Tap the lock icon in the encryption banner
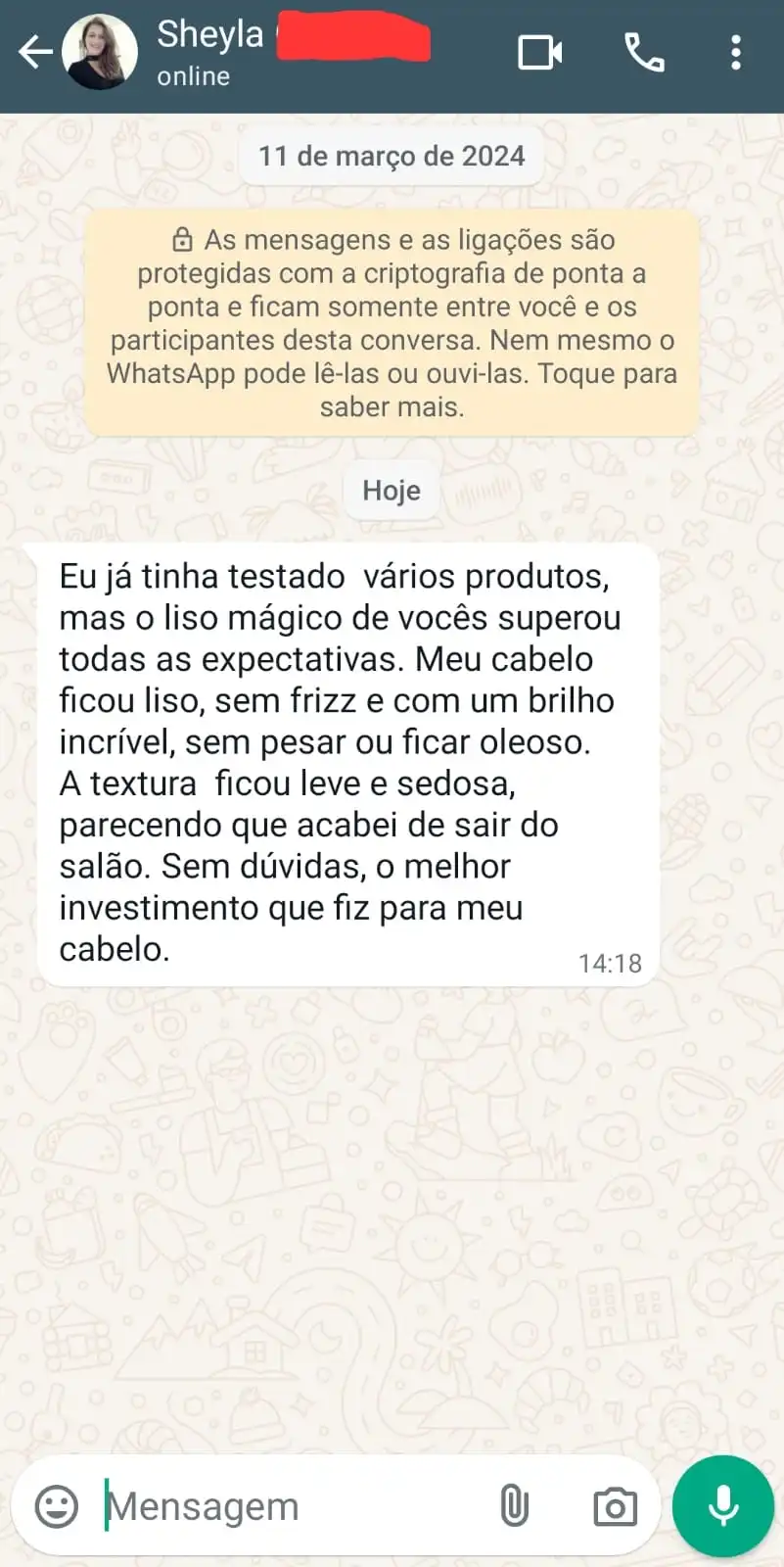 coord(182,238)
